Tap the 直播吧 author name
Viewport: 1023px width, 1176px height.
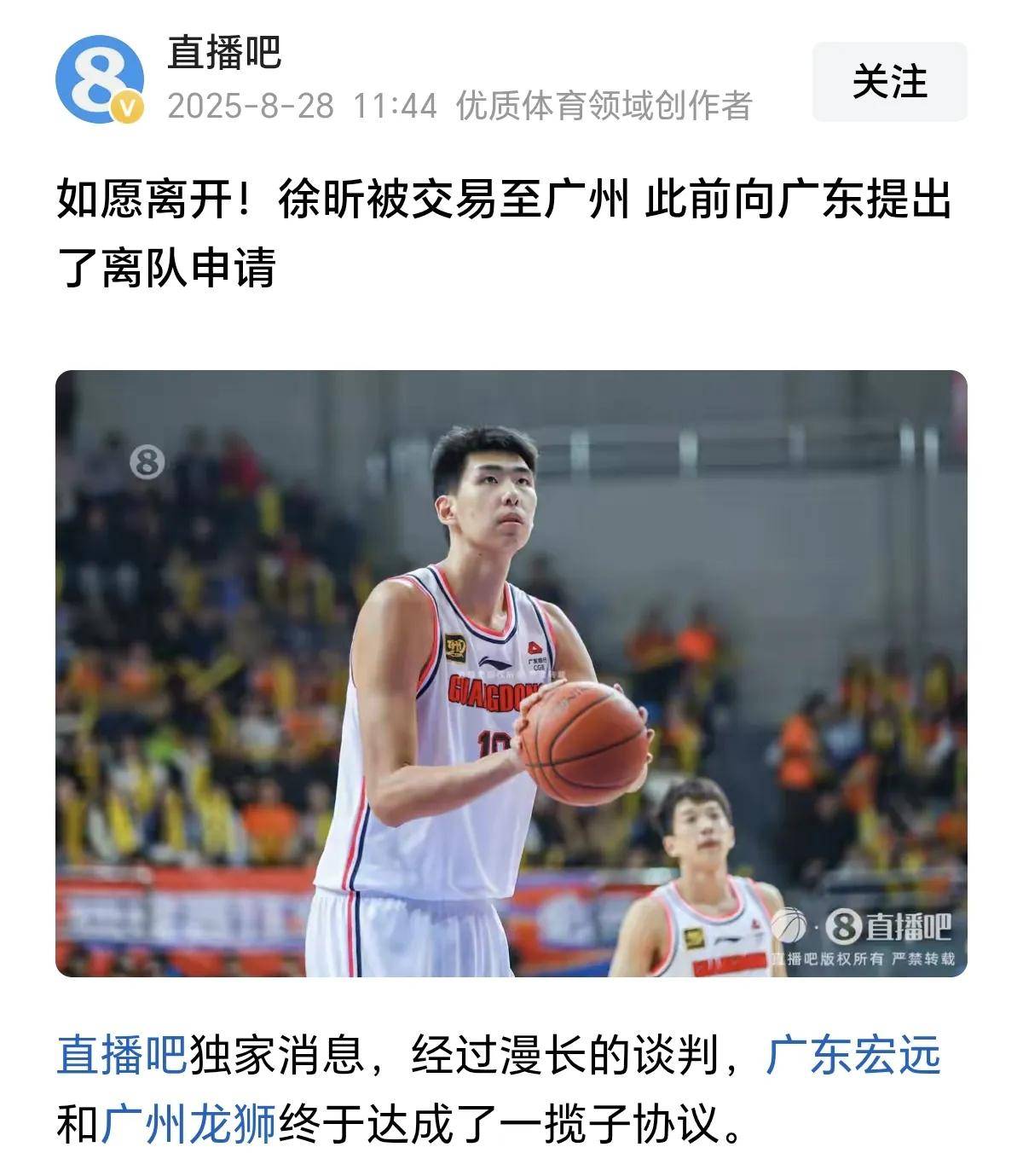[x=224, y=53]
